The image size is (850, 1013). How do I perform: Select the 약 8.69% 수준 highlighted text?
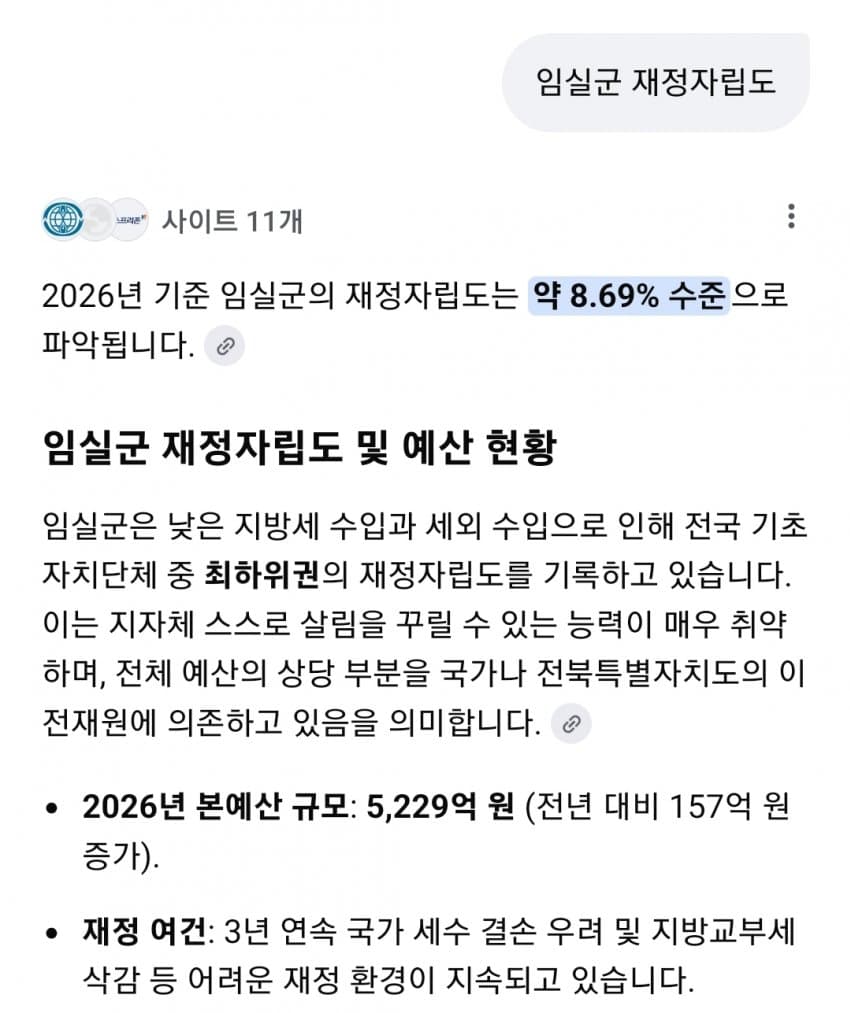[x=628, y=297]
